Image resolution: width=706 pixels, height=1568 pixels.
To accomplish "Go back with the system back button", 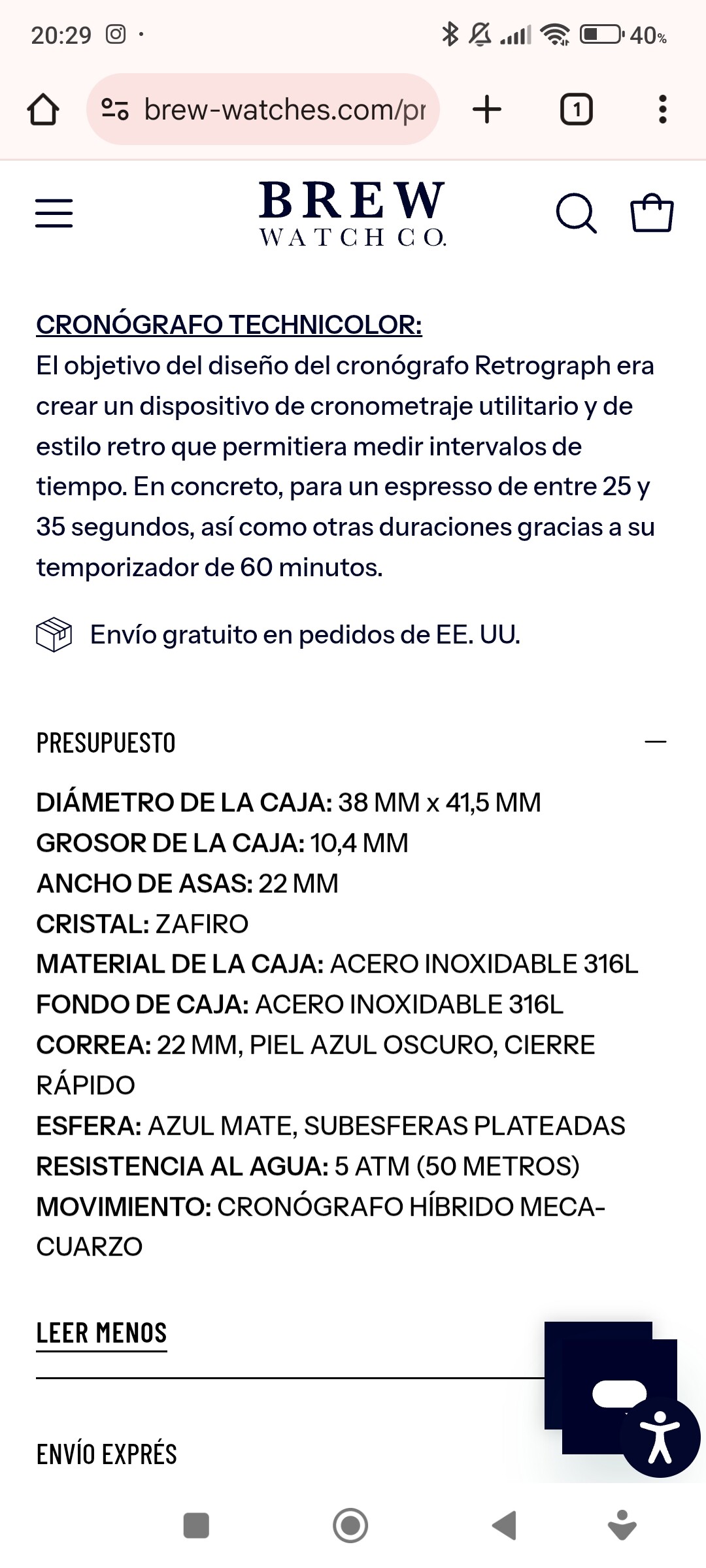I will [x=504, y=1526].
